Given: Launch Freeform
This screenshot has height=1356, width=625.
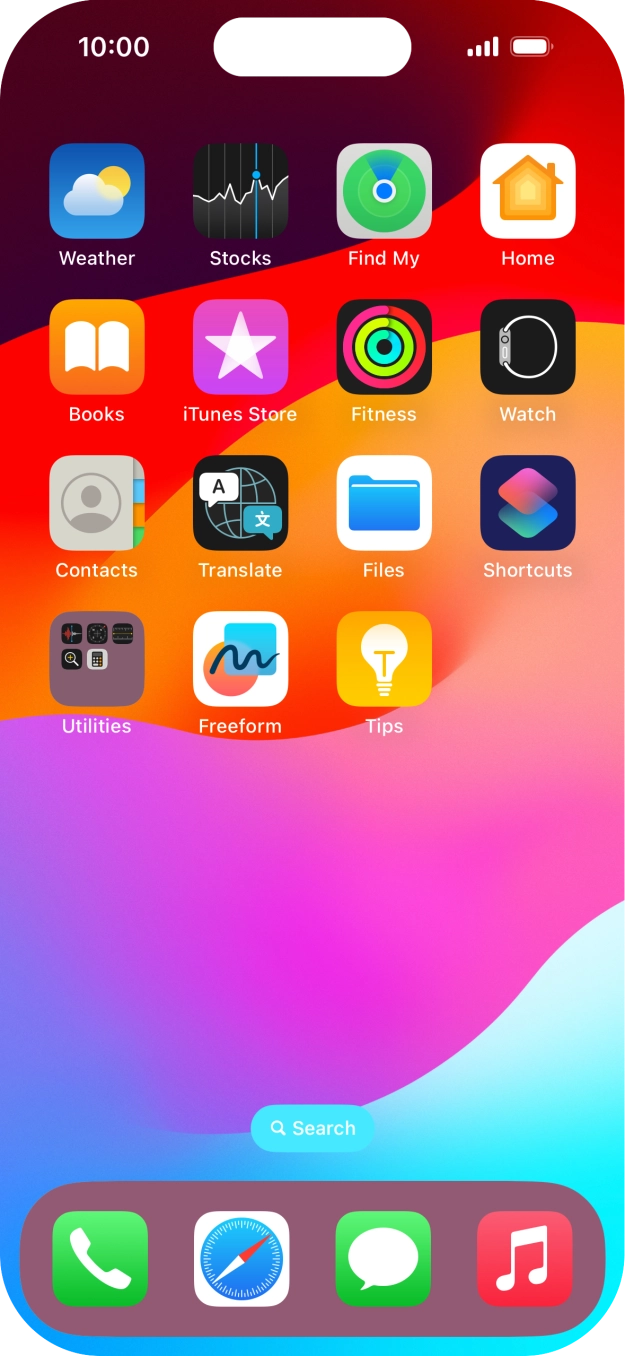Looking at the screenshot, I should [x=240, y=659].
